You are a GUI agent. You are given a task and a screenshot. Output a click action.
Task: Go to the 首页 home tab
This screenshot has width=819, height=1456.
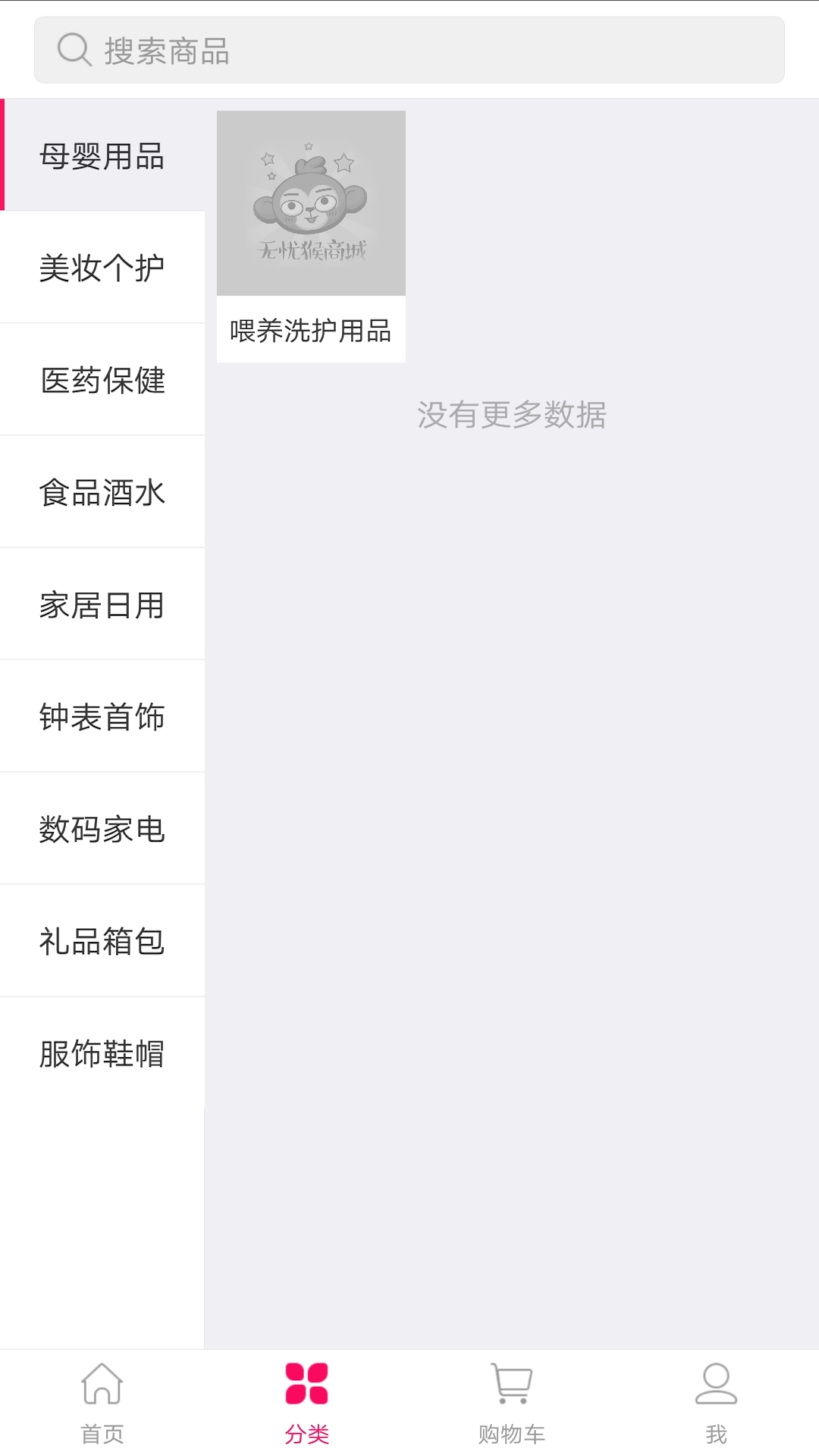tap(102, 1403)
